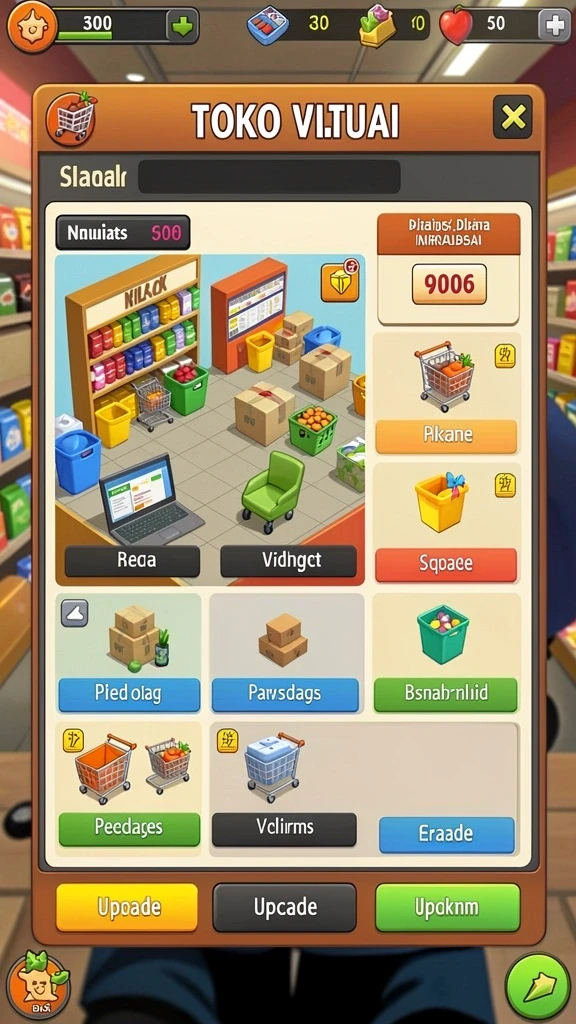Tap the Vclirms button

coord(284,829)
